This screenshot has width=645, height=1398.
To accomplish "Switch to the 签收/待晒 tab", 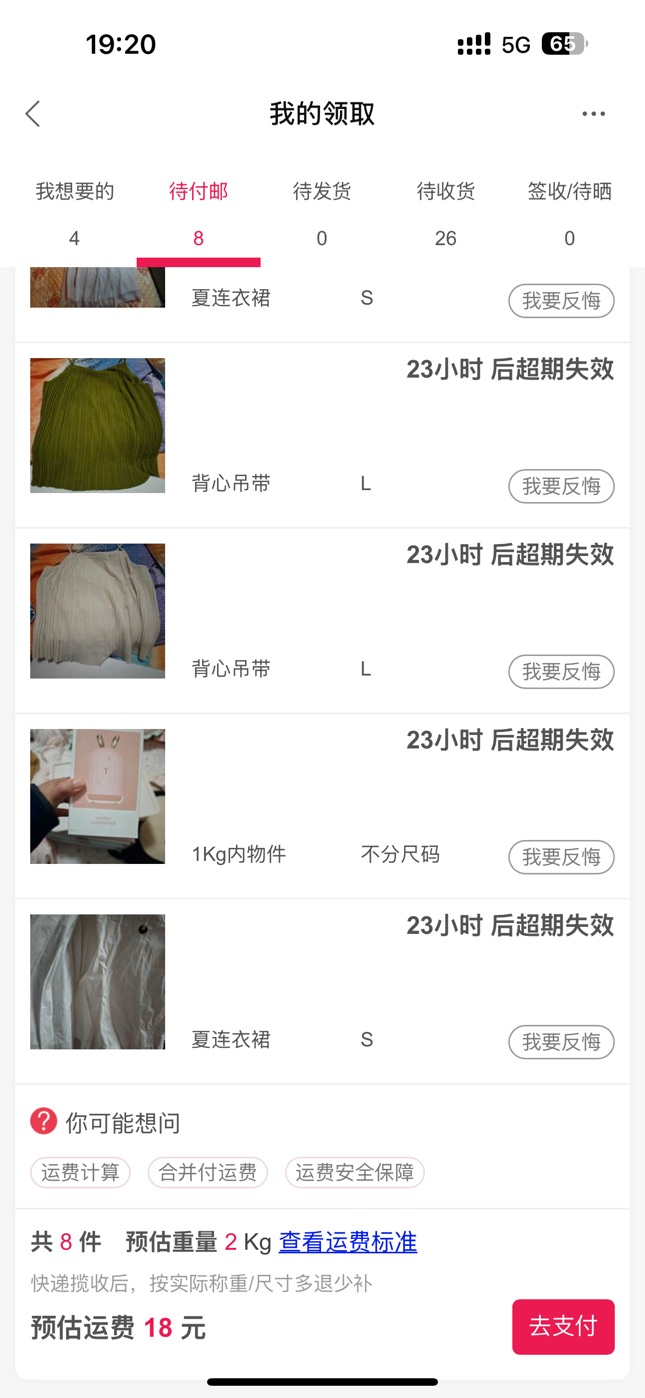I will point(570,213).
